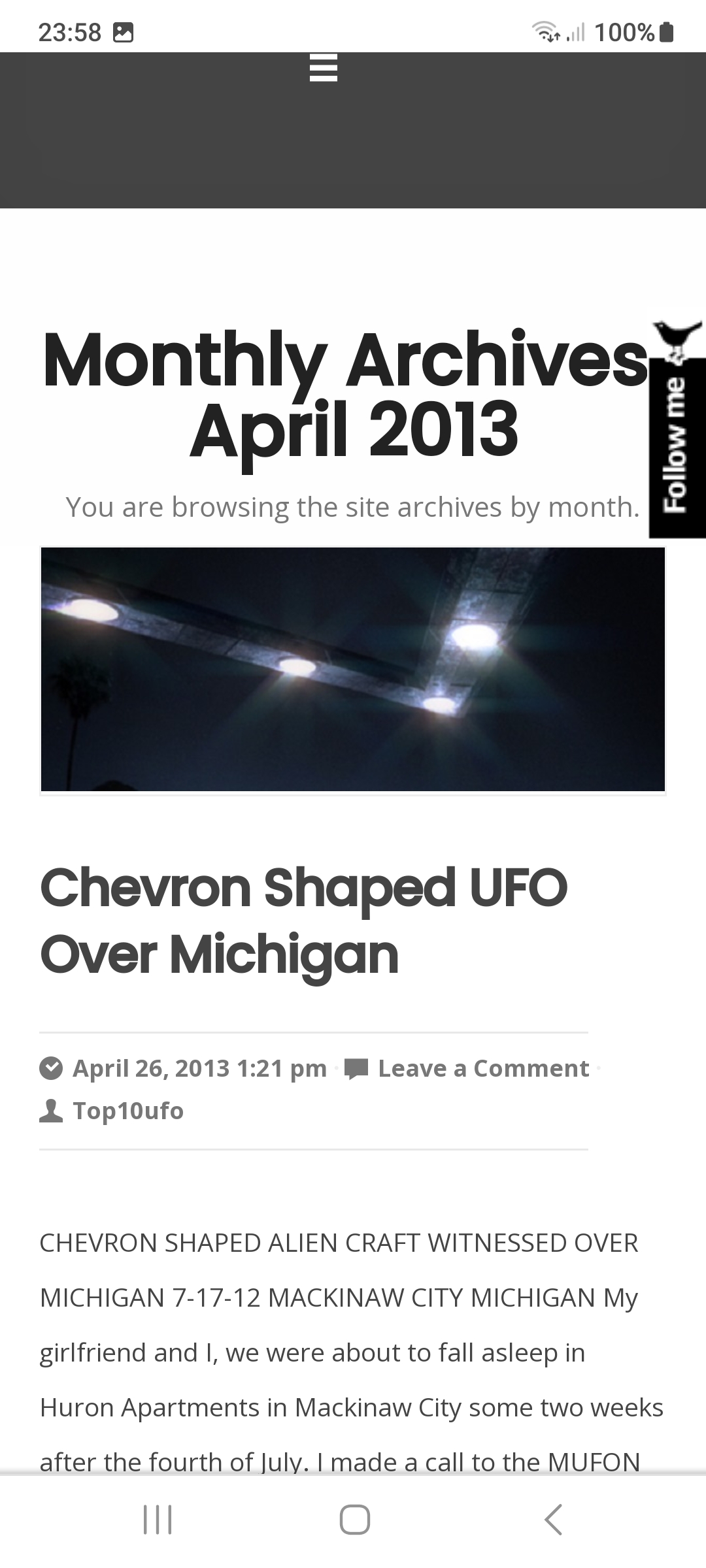The image size is (706, 1568).
Task: Open the recent apps view
Action: pyautogui.click(x=157, y=1519)
